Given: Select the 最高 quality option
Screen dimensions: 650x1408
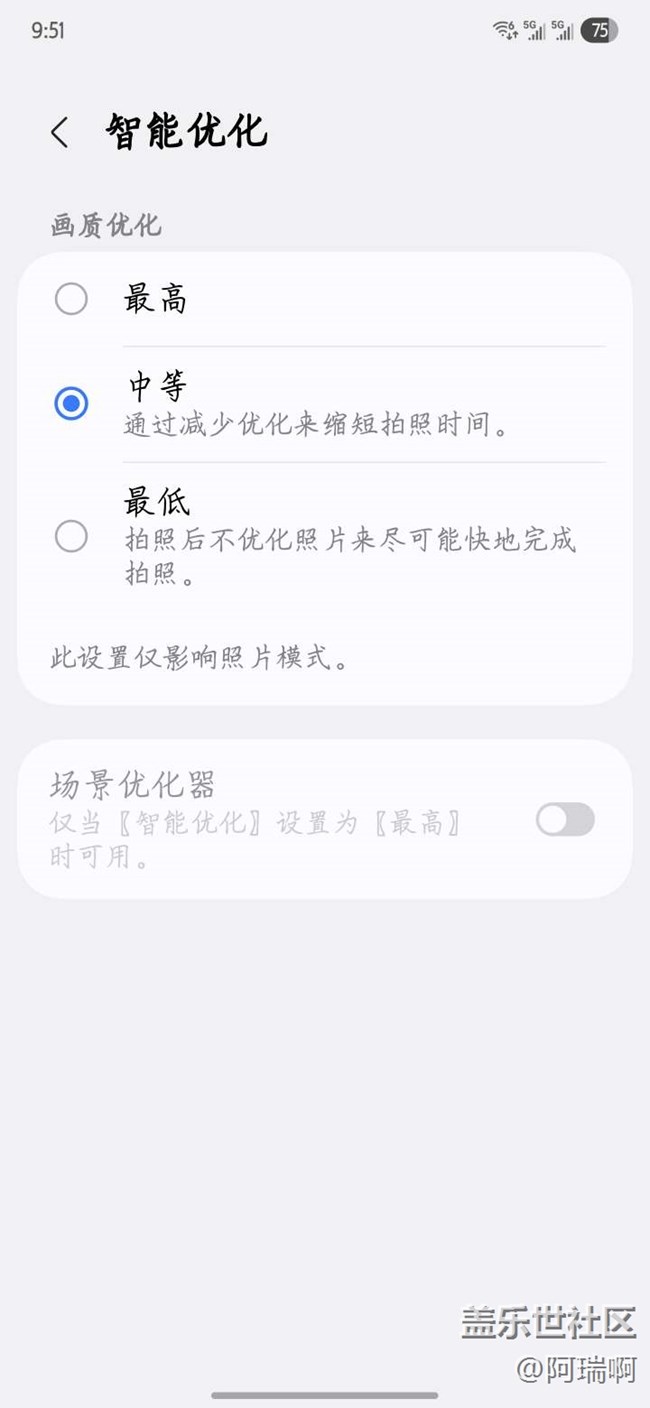Looking at the screenshot, I should [71, 299].
